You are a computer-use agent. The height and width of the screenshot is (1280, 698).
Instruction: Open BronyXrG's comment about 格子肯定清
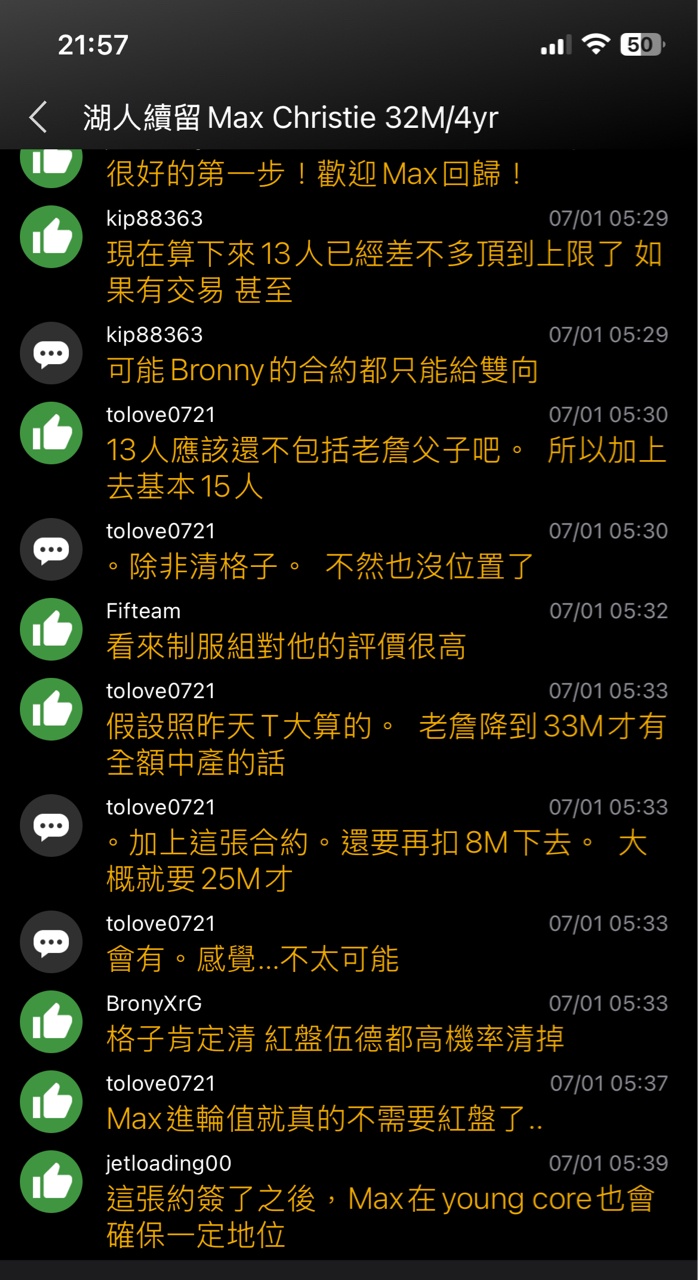point(349,1024)
